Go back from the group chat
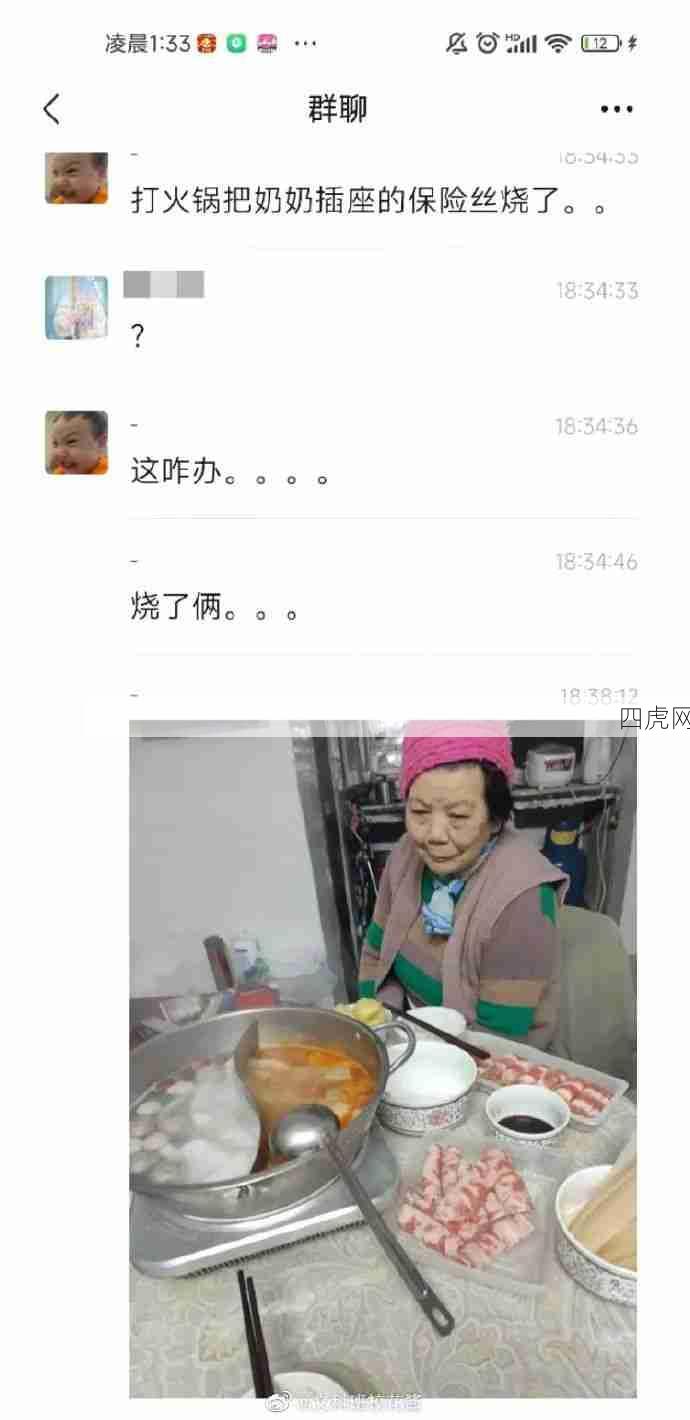Image resolution: width=690 pixels, height=1420 pixels. click(52, 109)
